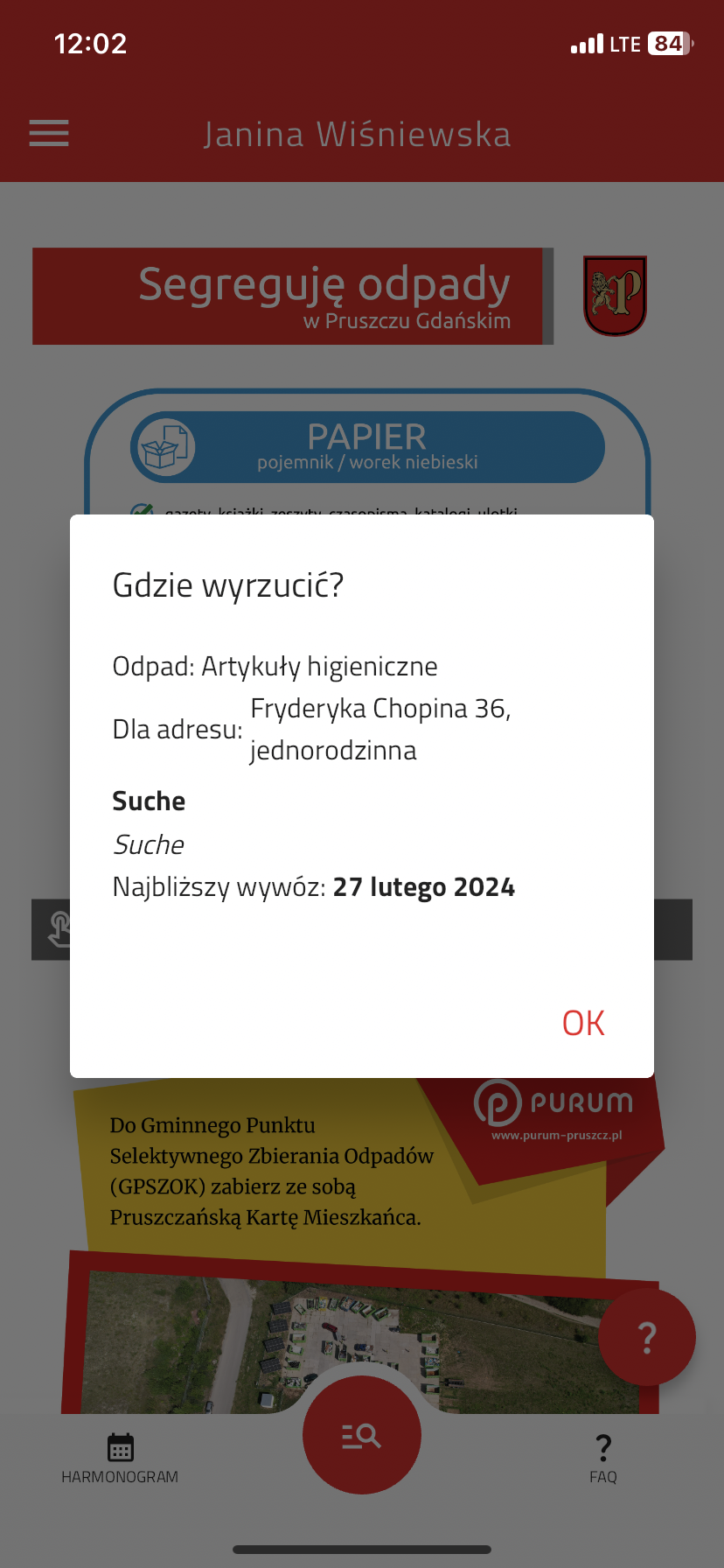Open the FAQ tab
The height and width of the screenshot is (1568, 724).
(602, 1459)
